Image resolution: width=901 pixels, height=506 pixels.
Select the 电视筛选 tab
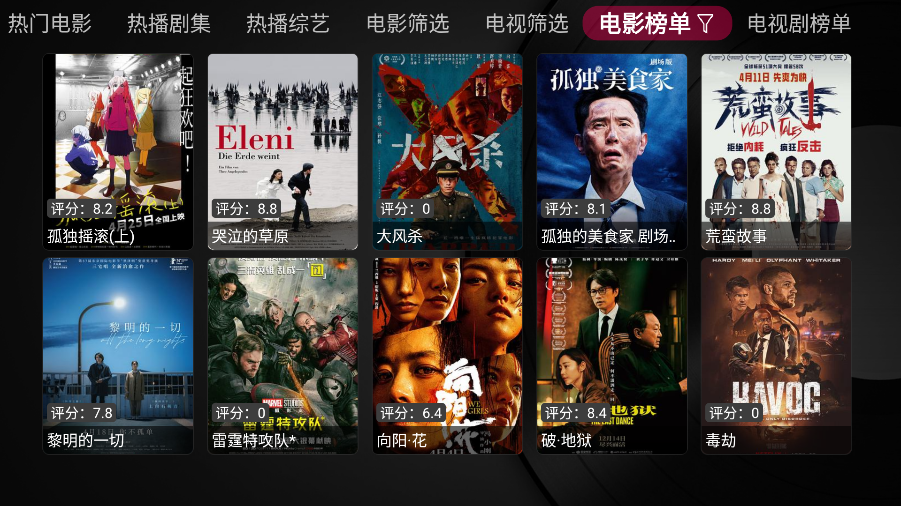(x=526, y=23)
